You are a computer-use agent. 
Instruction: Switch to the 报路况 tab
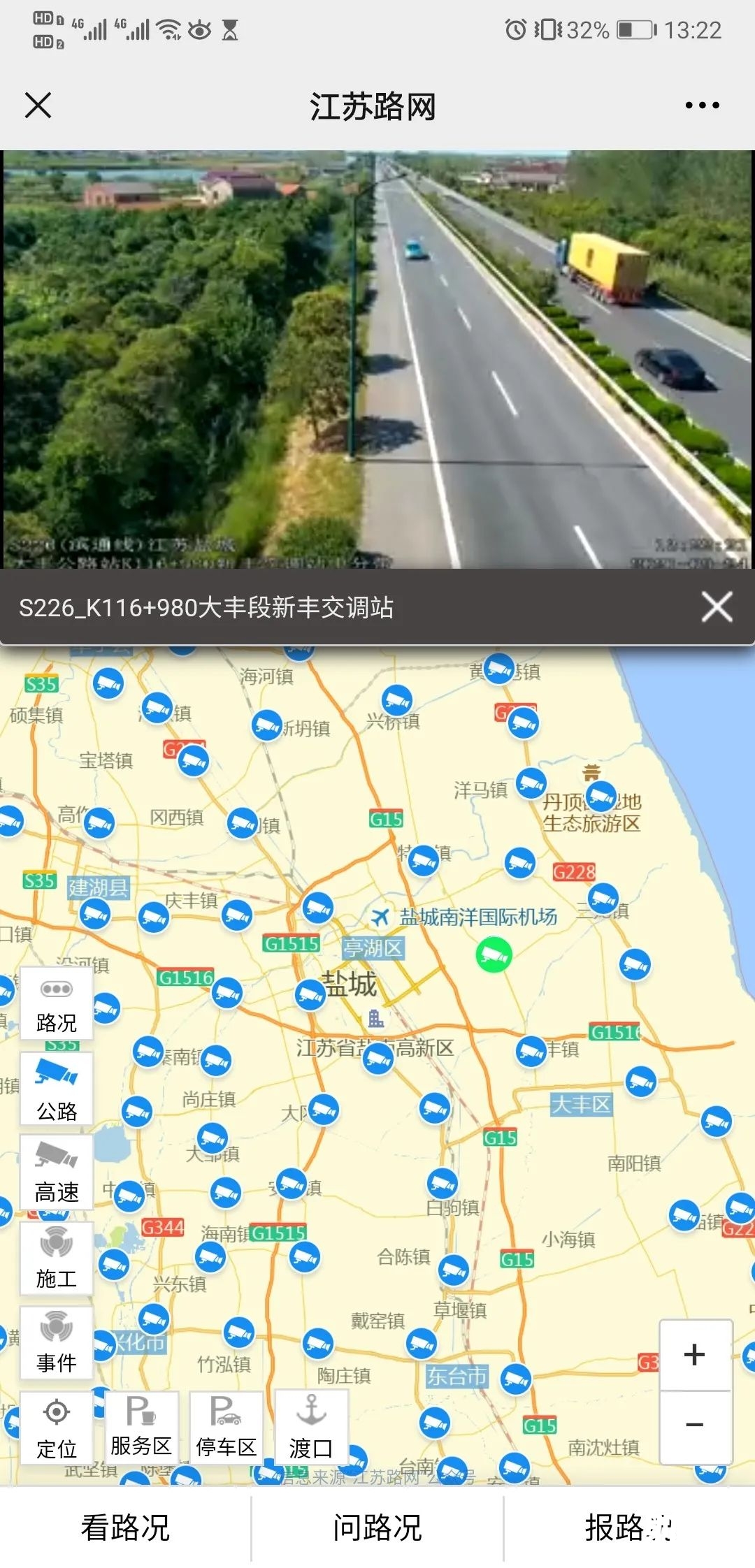point(628,1527)
